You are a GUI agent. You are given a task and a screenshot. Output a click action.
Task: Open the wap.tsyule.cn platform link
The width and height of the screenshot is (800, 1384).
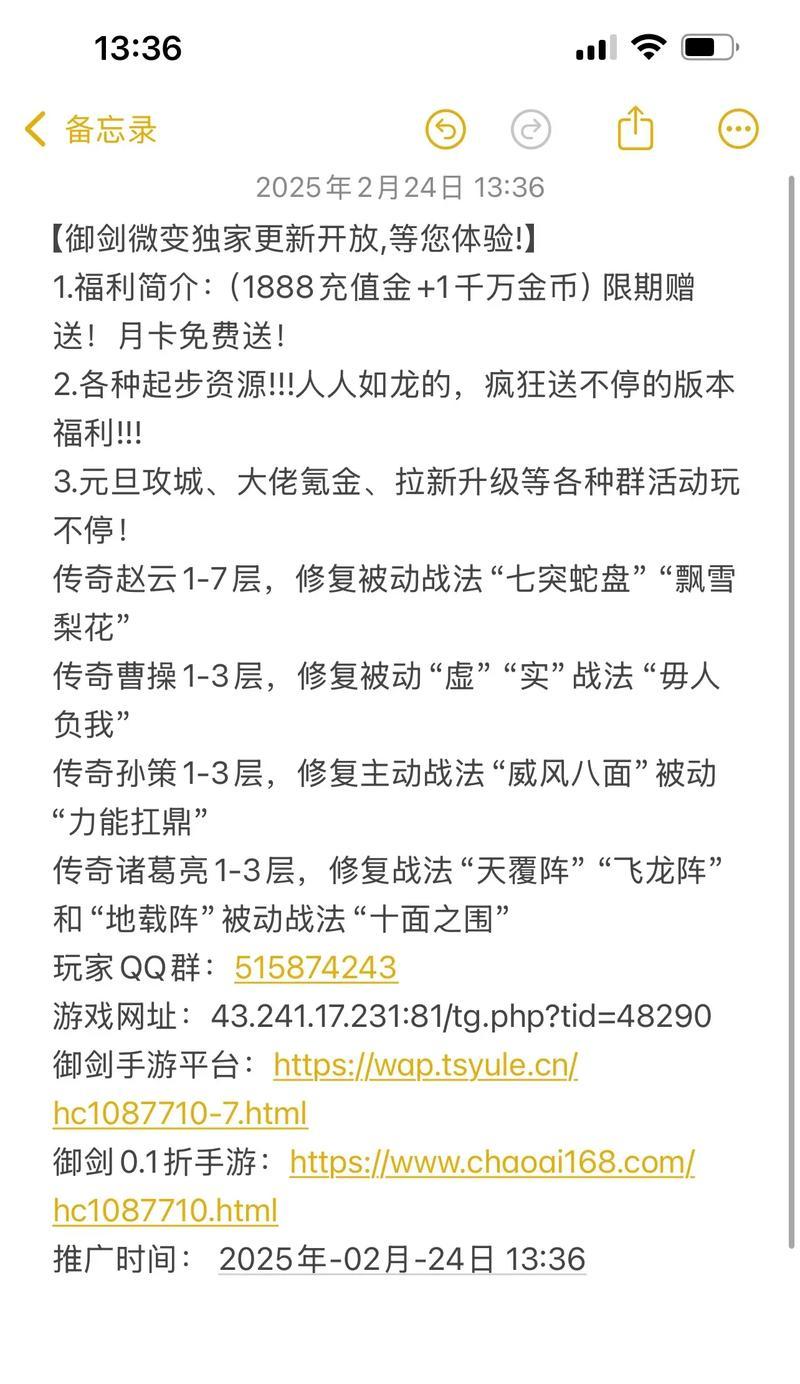coord(316,1089)
